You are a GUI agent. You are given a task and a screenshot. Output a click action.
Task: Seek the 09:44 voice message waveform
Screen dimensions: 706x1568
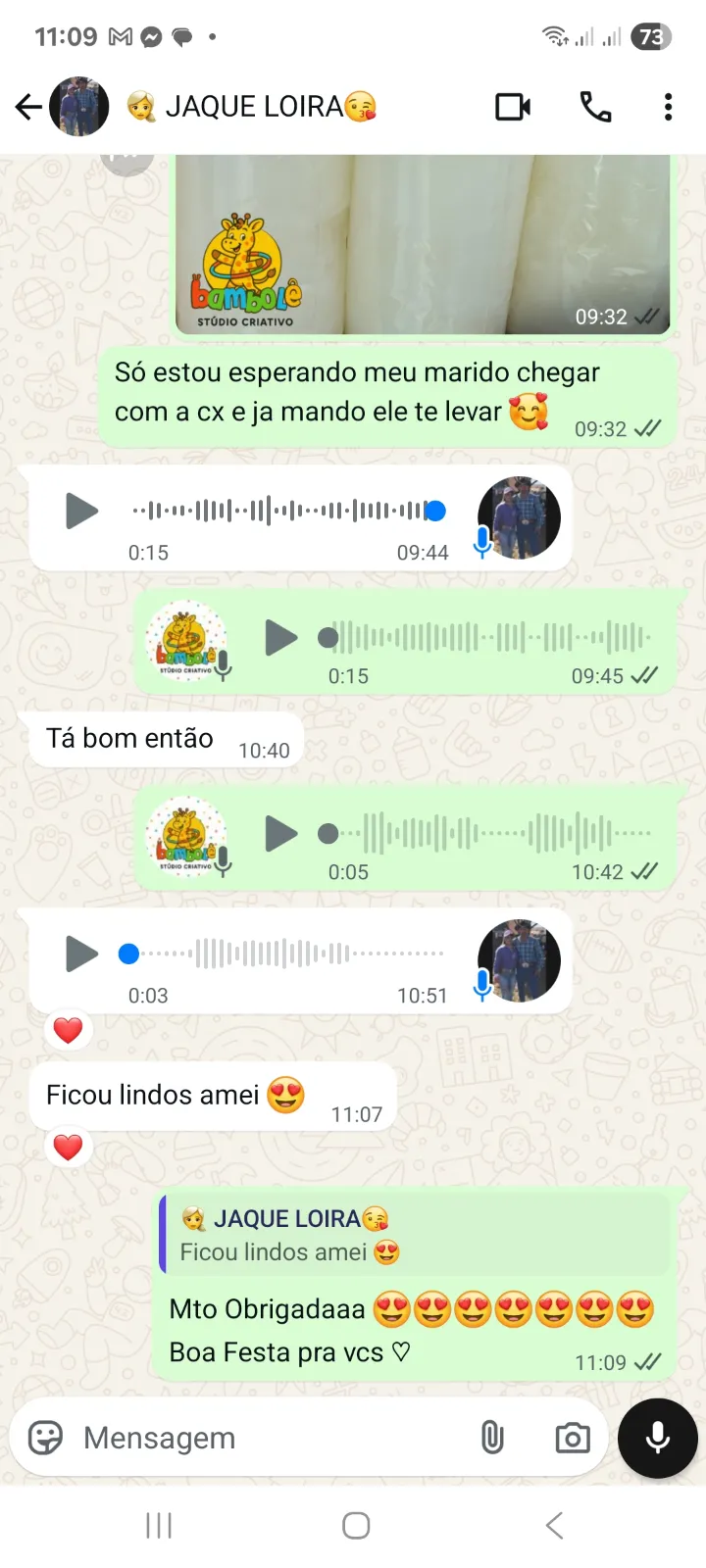click(x=284, y=511)
